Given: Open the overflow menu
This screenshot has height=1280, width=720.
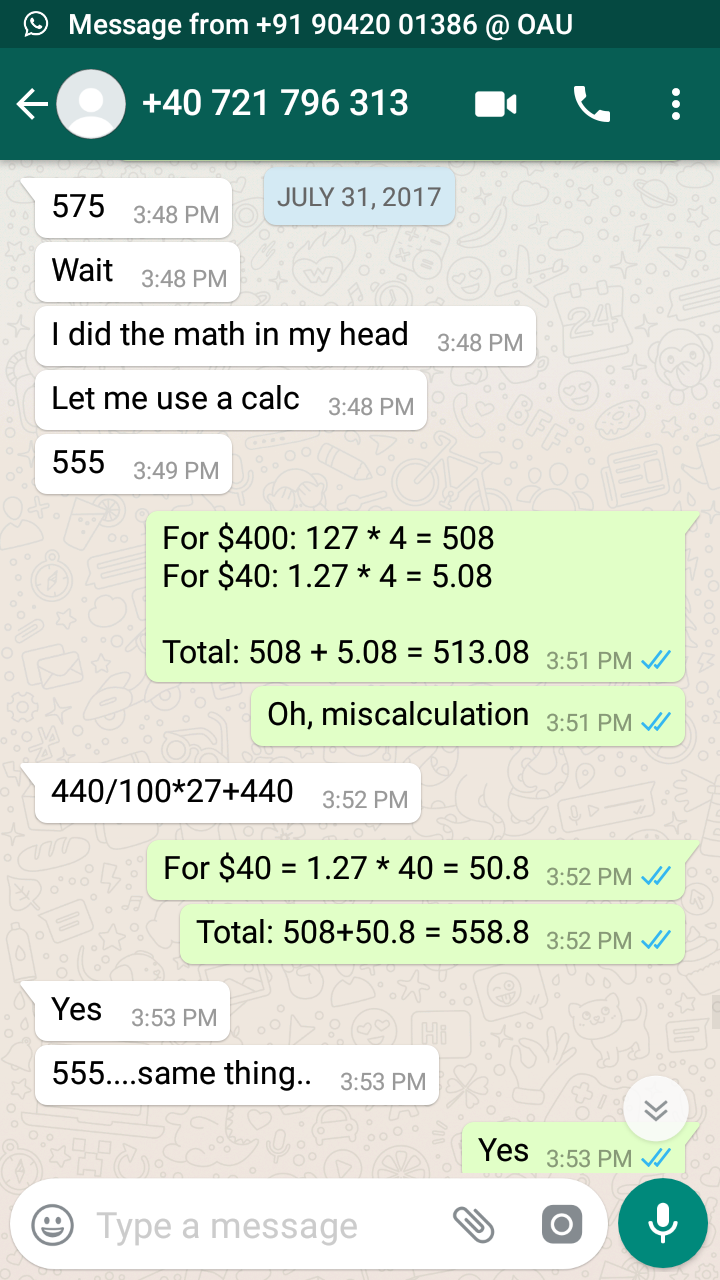Looking at the screenshot, I should coord(676,104).
